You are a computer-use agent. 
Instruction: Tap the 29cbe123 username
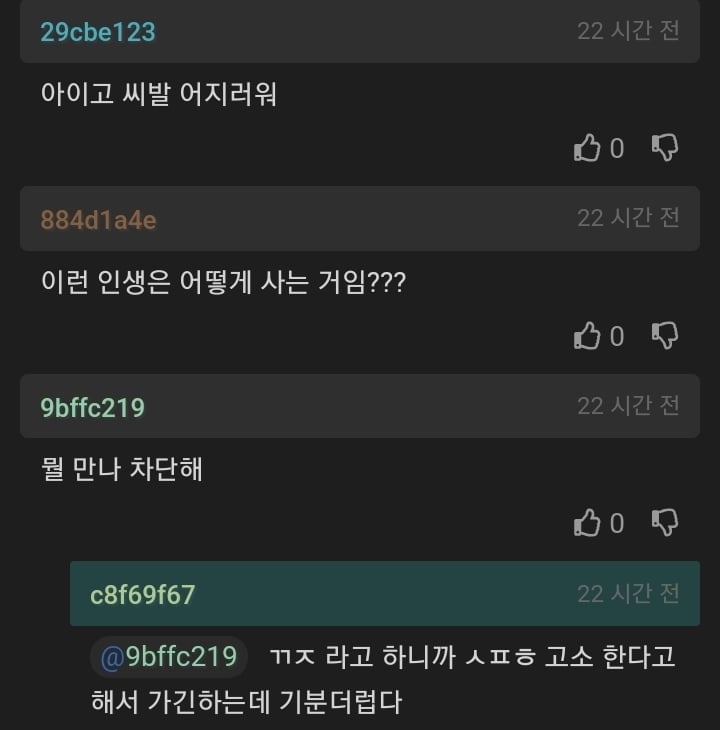98,32
